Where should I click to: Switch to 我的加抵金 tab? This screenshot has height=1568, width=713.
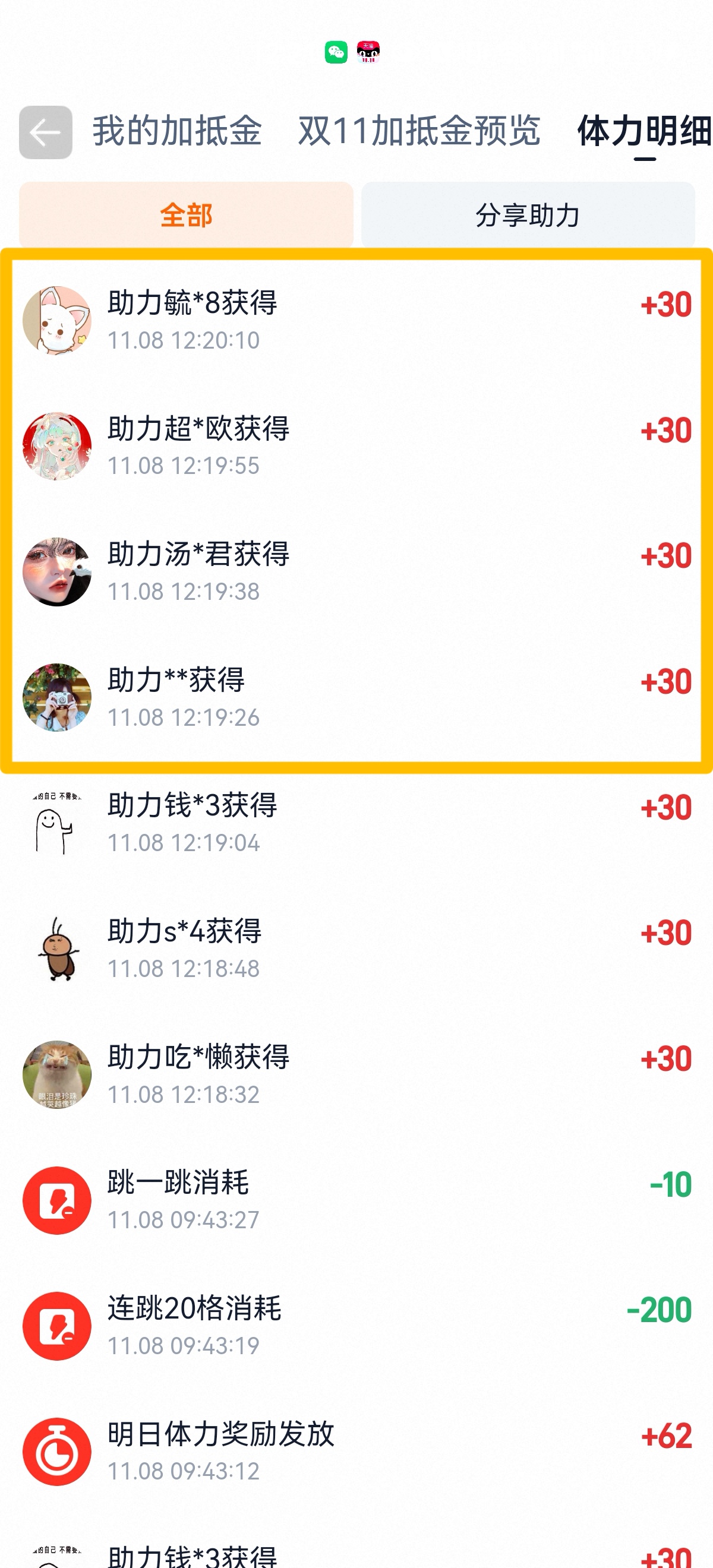click(x=177, y=131)
